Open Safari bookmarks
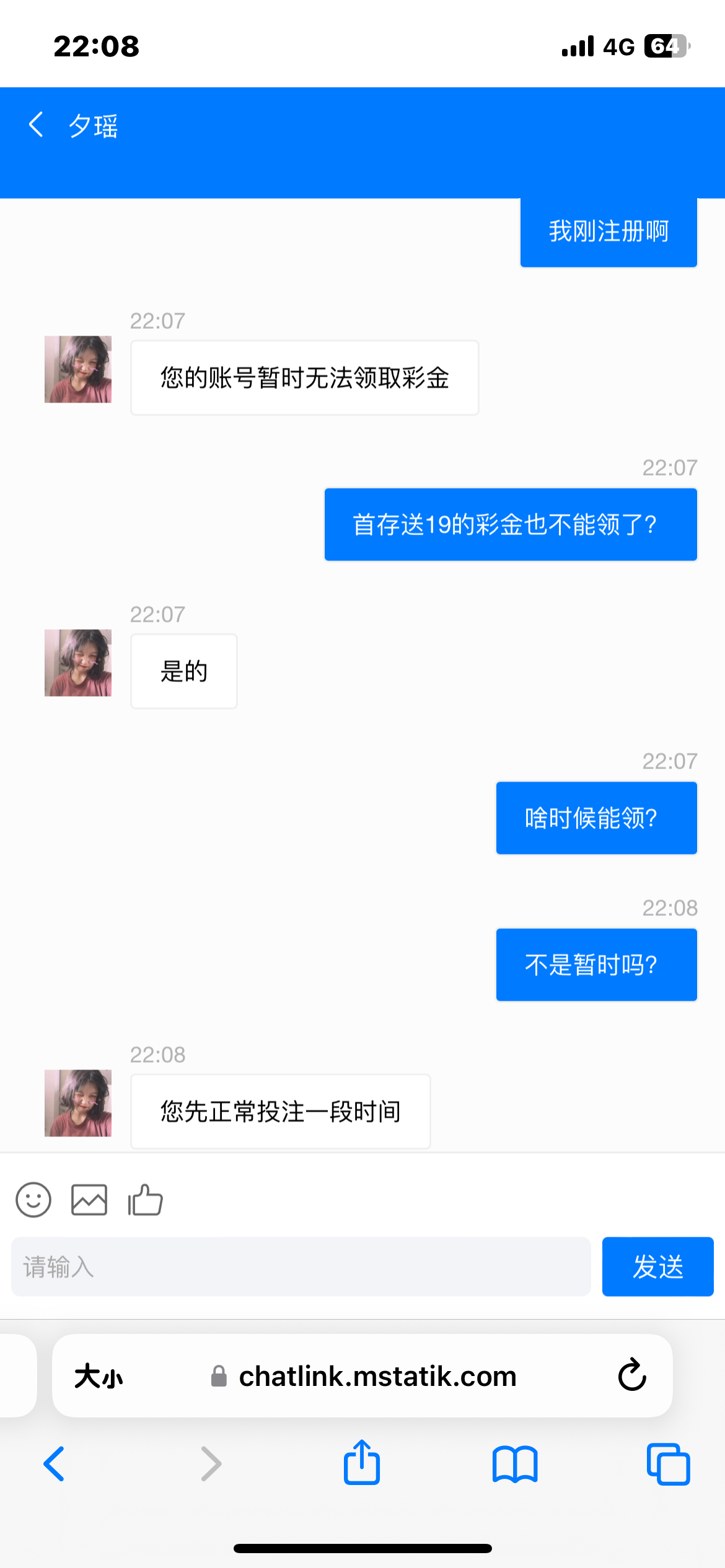Screen dimensions: 725x1568 pyautogui.click(x=515, y=1464)
